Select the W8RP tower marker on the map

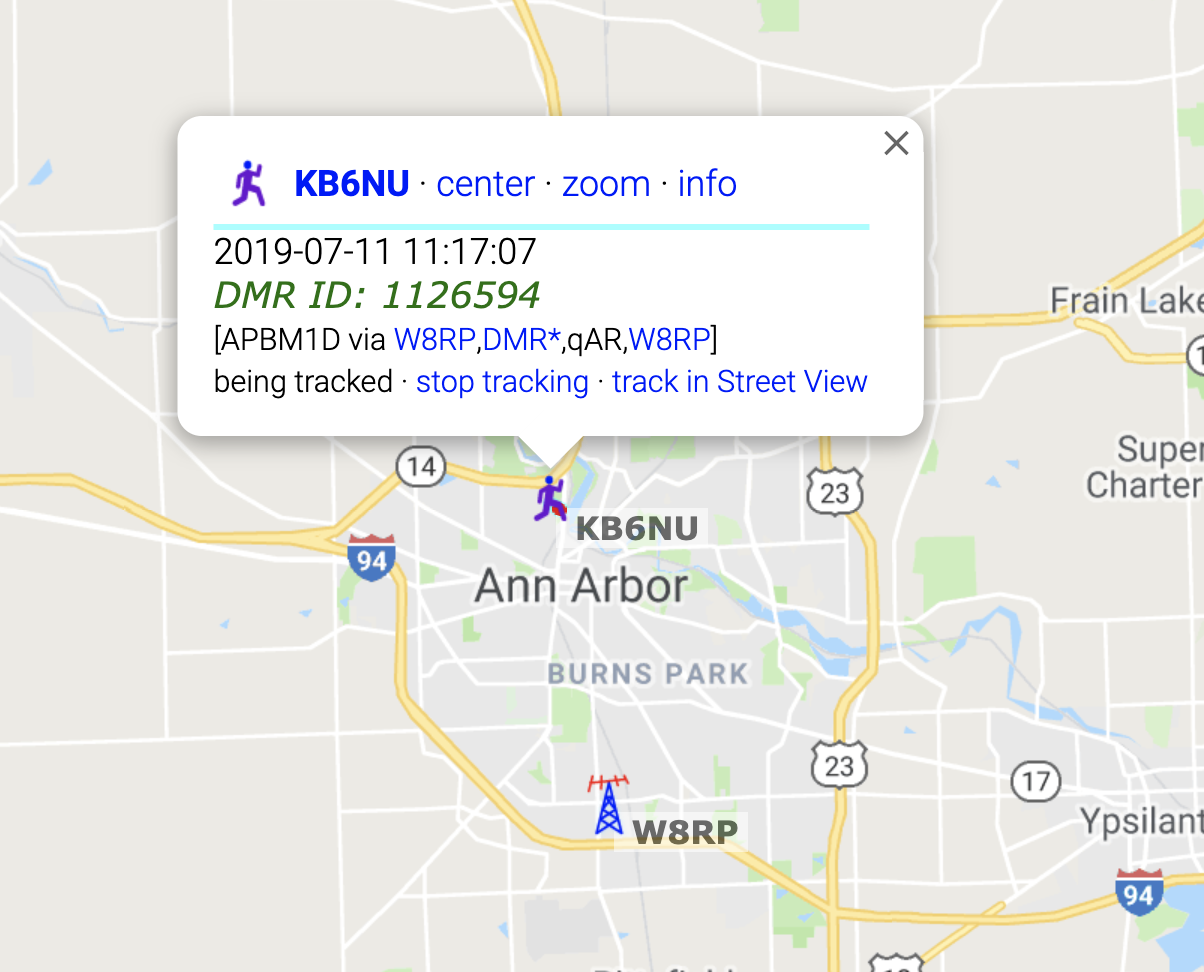[x=608, y=805]
